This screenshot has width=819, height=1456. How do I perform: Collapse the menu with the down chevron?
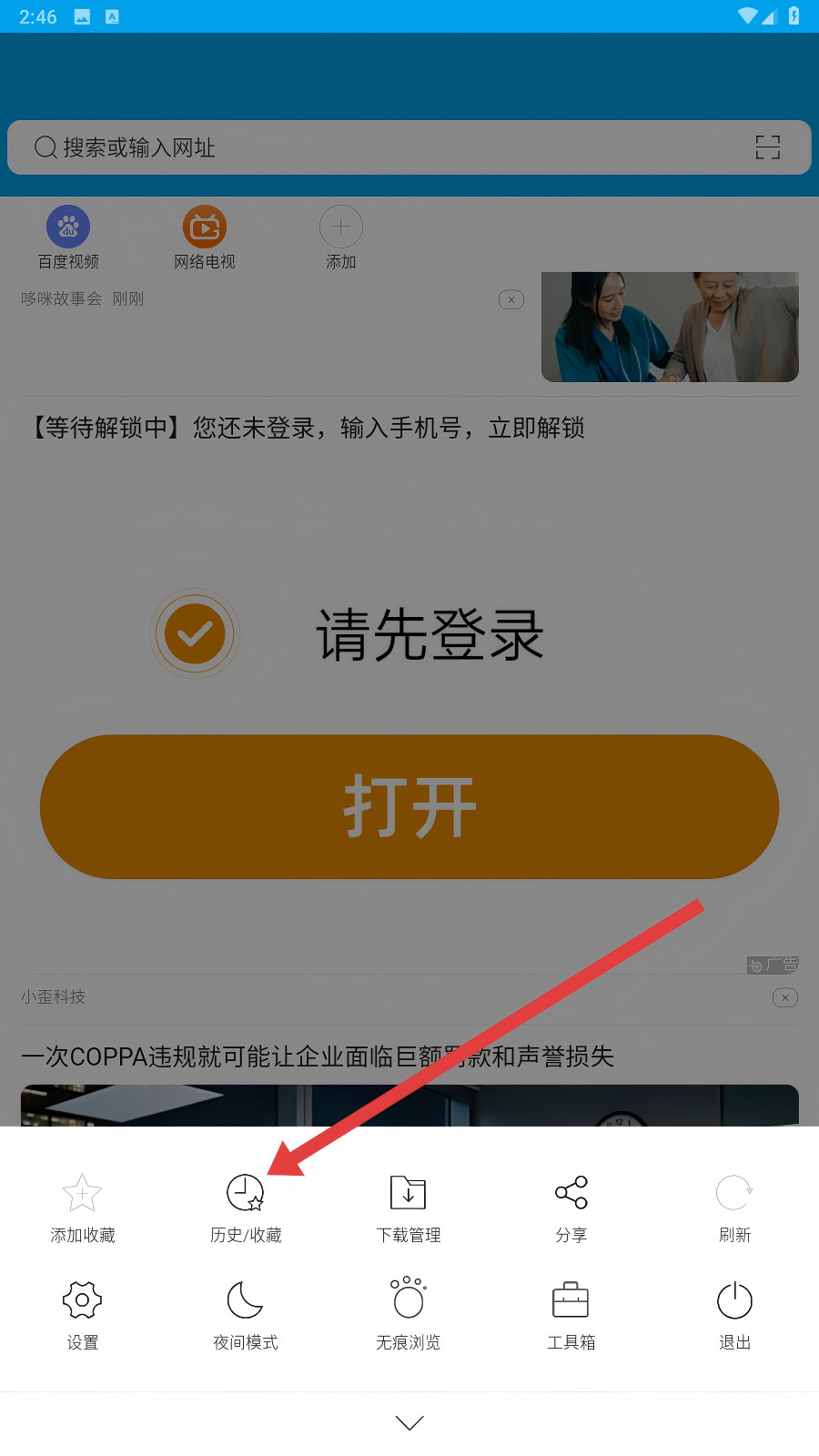pyautogui.click(x=409, y=1423)
